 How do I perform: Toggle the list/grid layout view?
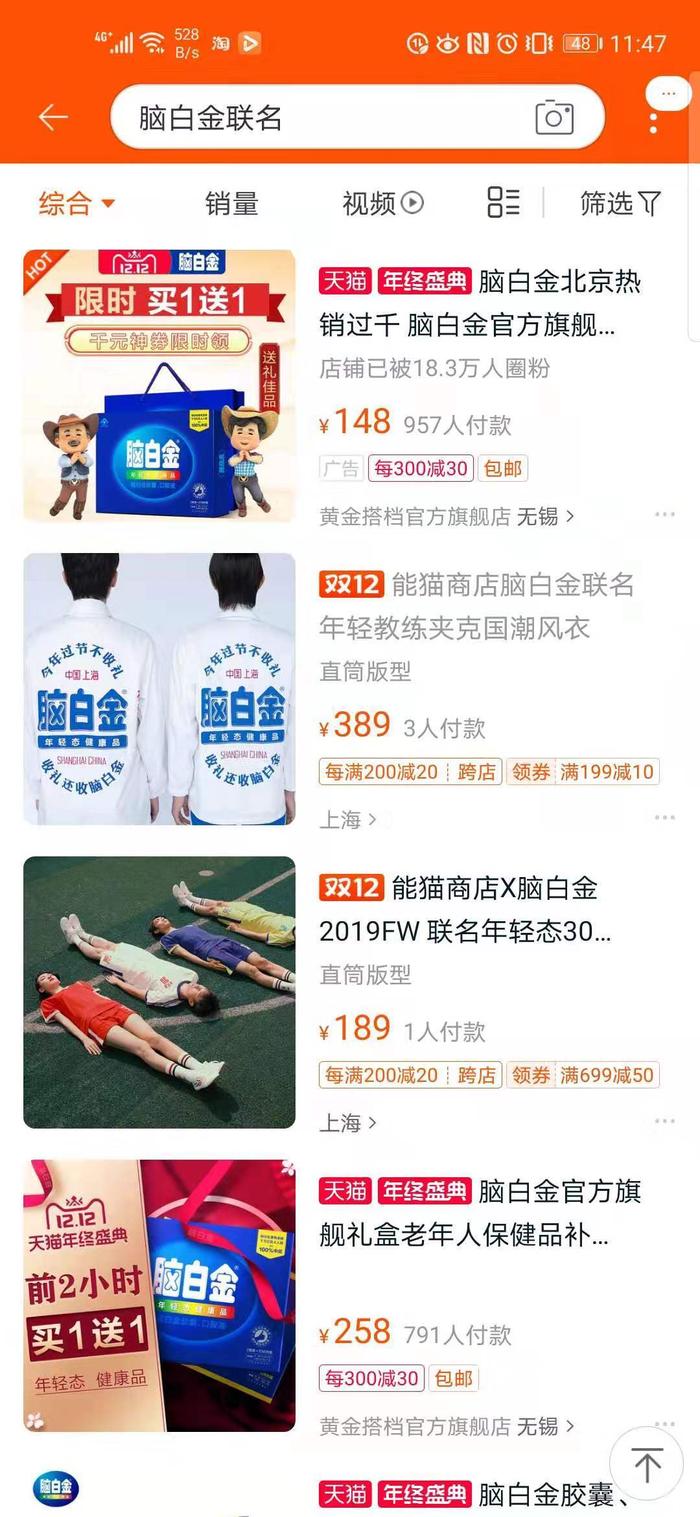pyautogui.click(x=503, y=203)
